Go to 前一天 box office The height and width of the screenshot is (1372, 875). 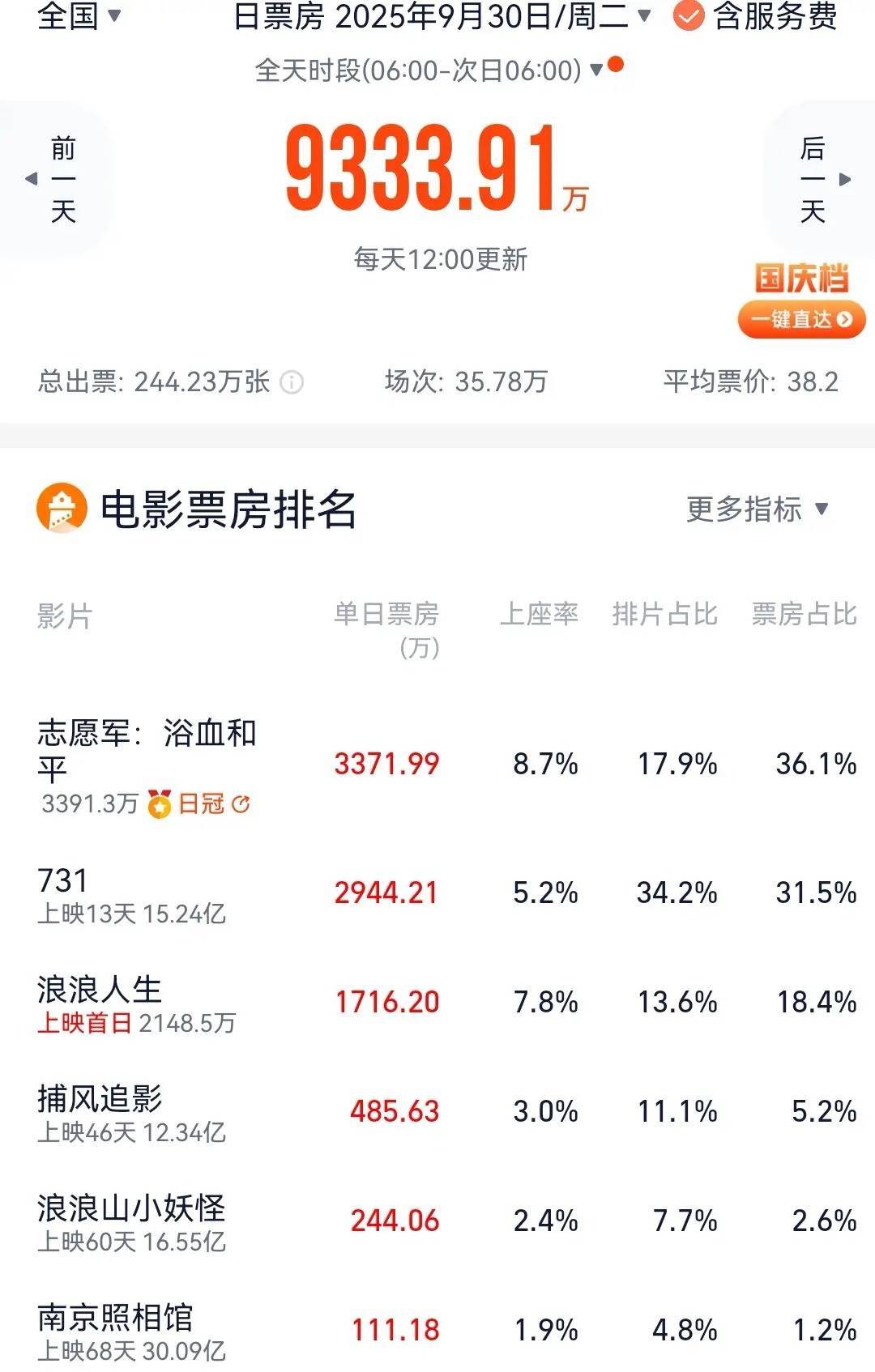[57, 179]
